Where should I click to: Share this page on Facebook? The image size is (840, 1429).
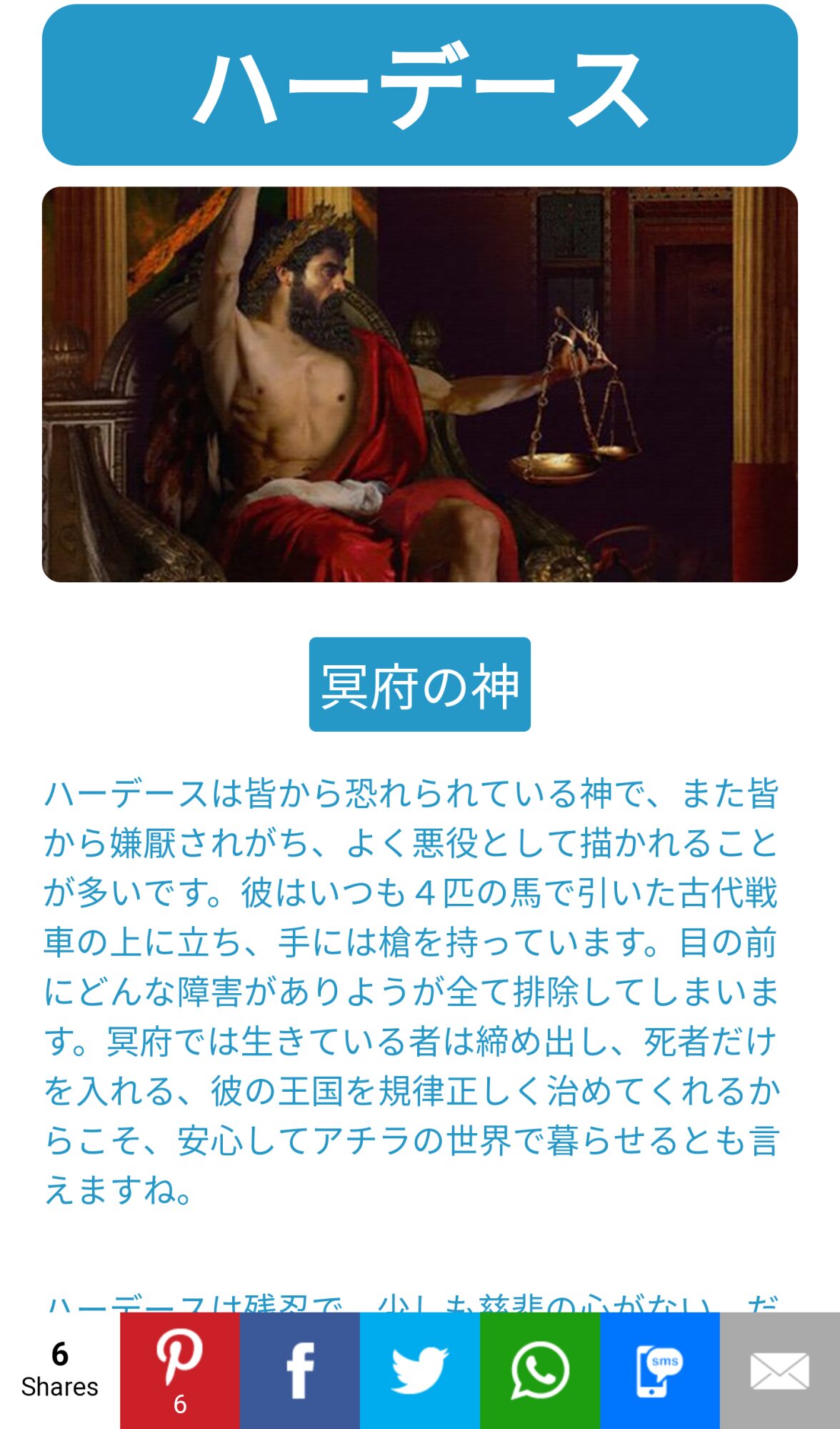tap(299, 1370)
